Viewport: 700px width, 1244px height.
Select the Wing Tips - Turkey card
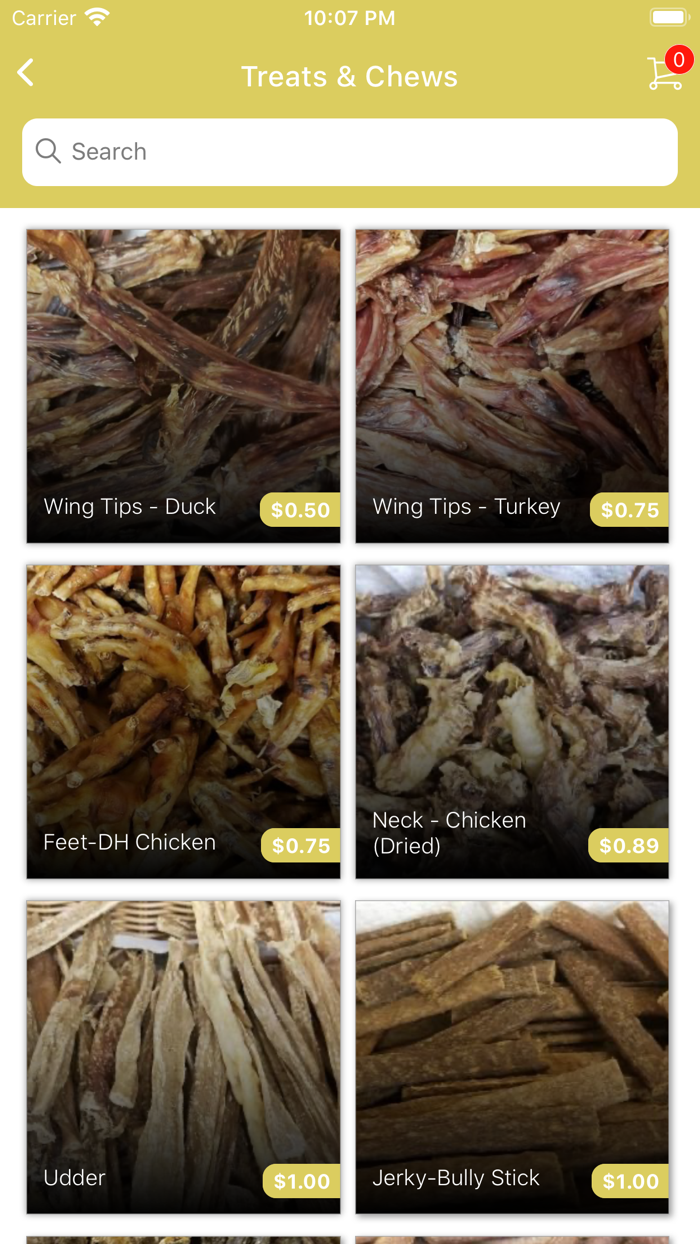[512, 386]
